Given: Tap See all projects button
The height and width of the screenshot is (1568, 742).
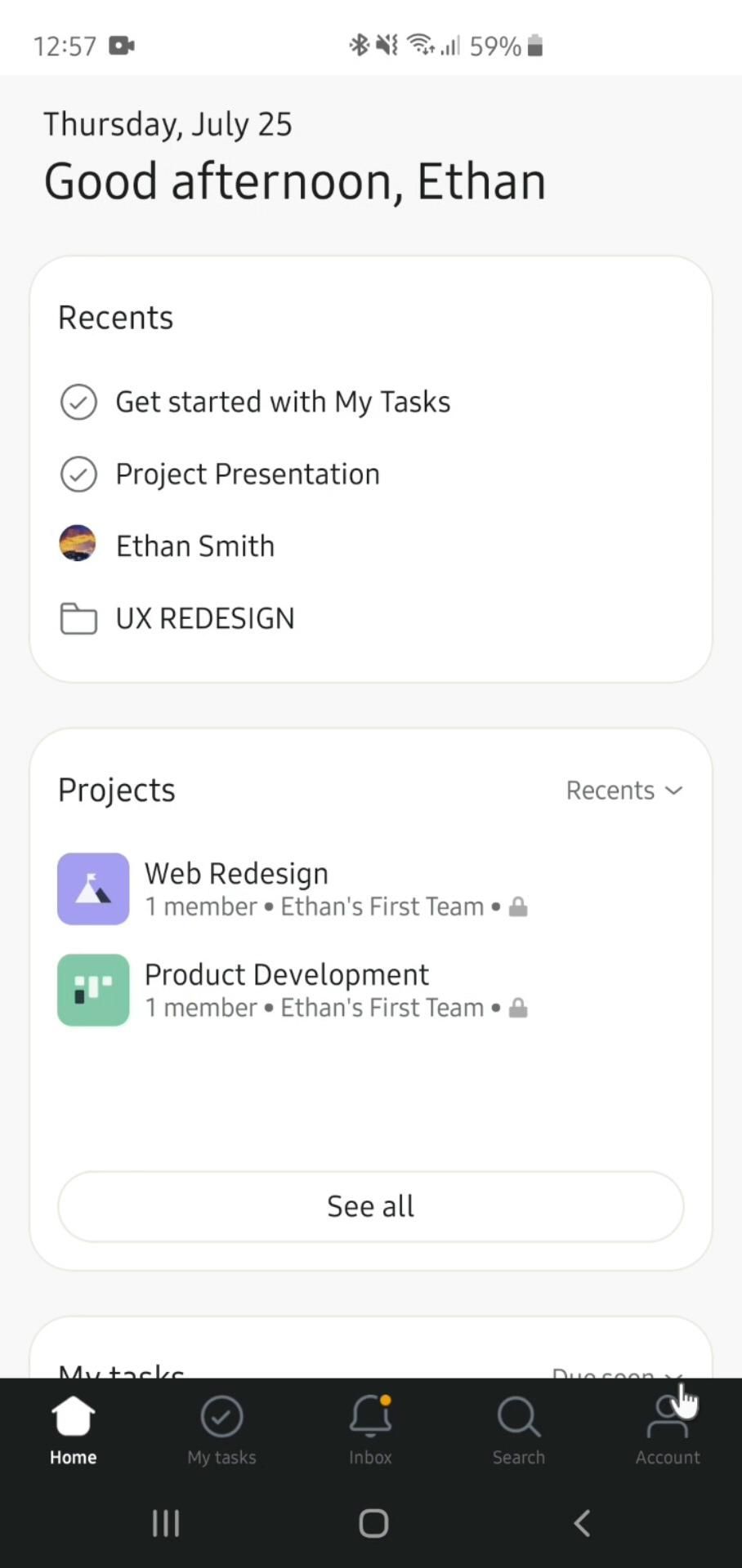Looking at the screenshot, I should coord(370,1206).
